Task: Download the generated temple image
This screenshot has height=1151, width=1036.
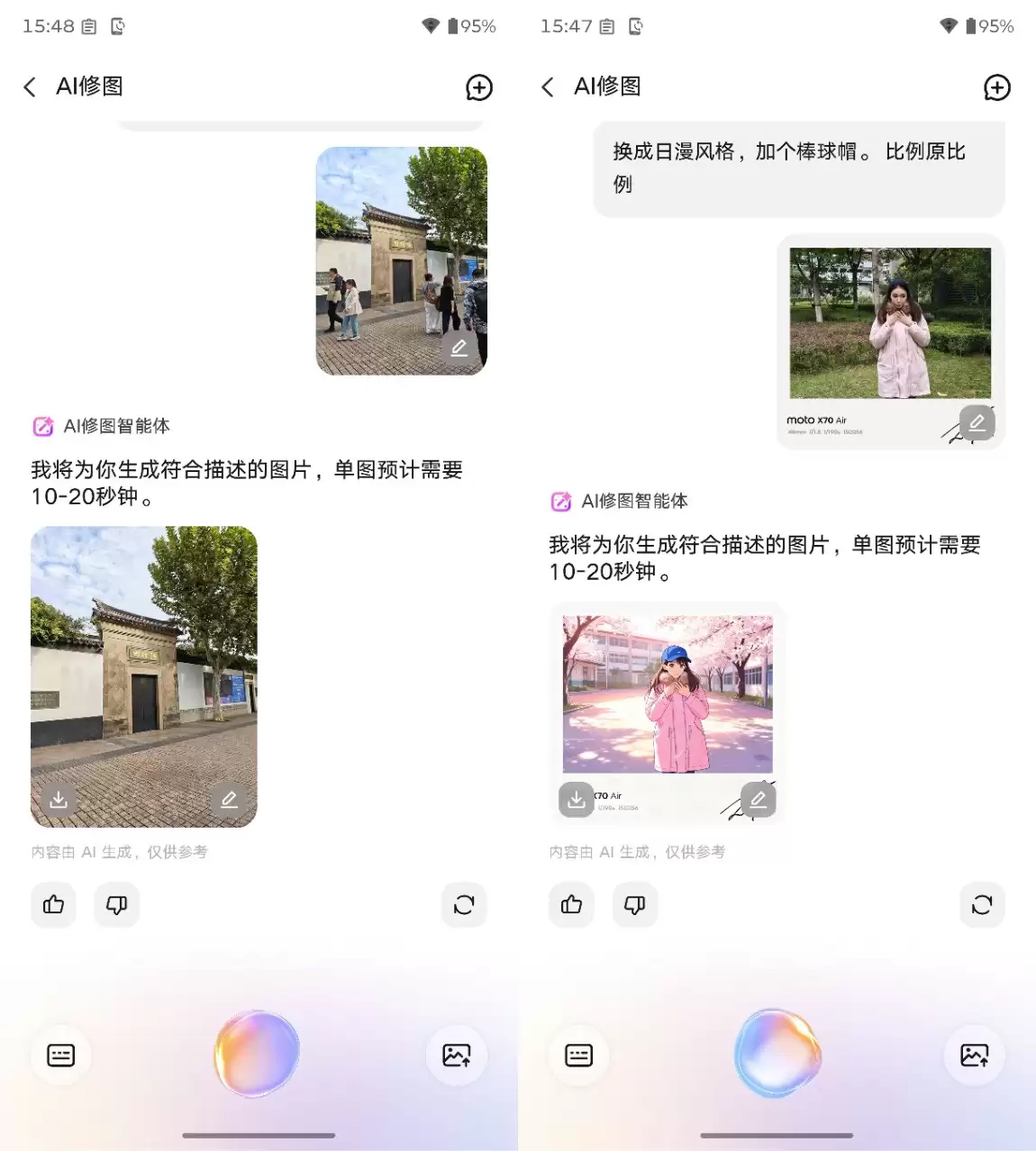Action: [58, 799]
